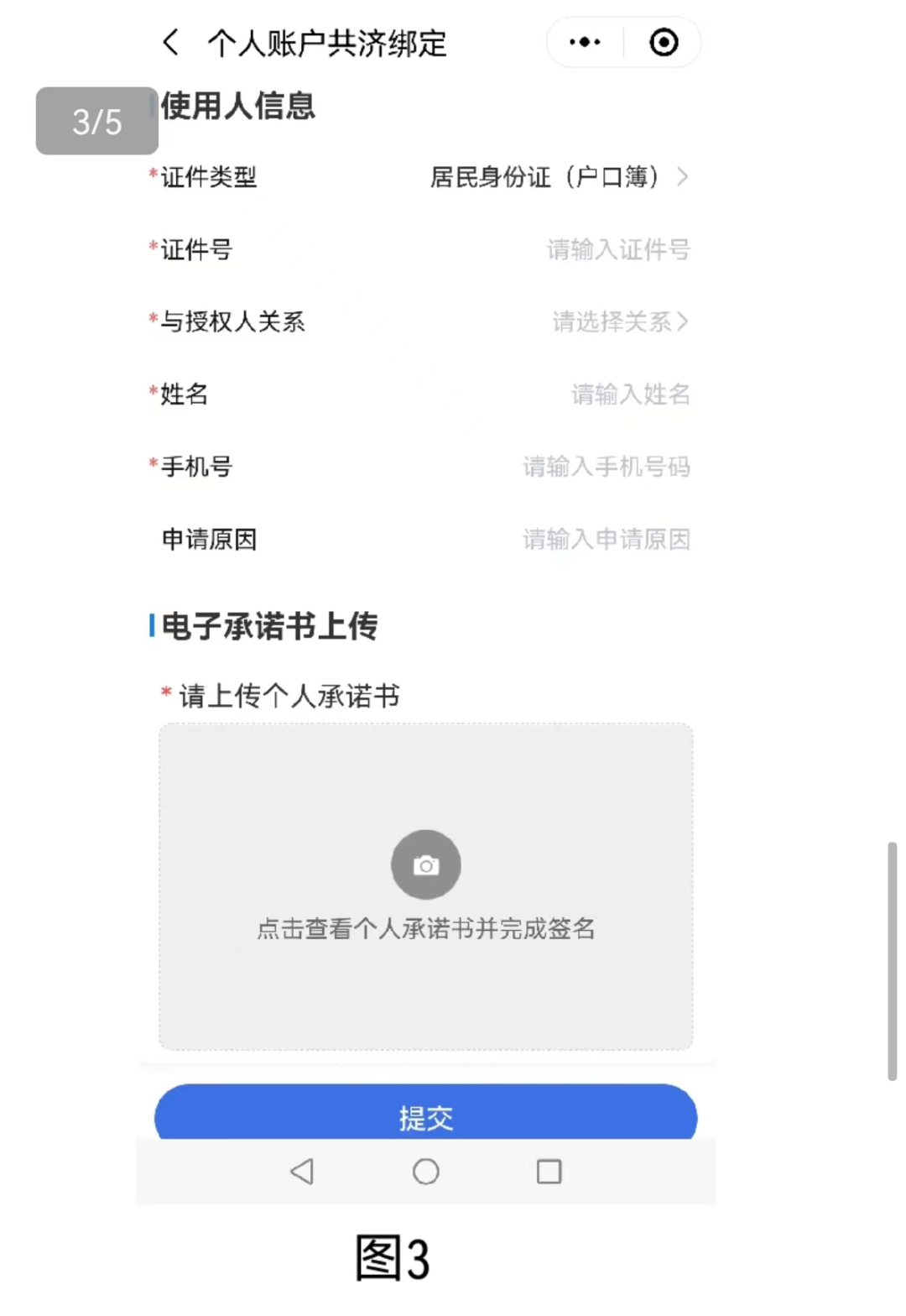Focus the 姓名 name field
The image size is (906, 1316).
[629, 394]
